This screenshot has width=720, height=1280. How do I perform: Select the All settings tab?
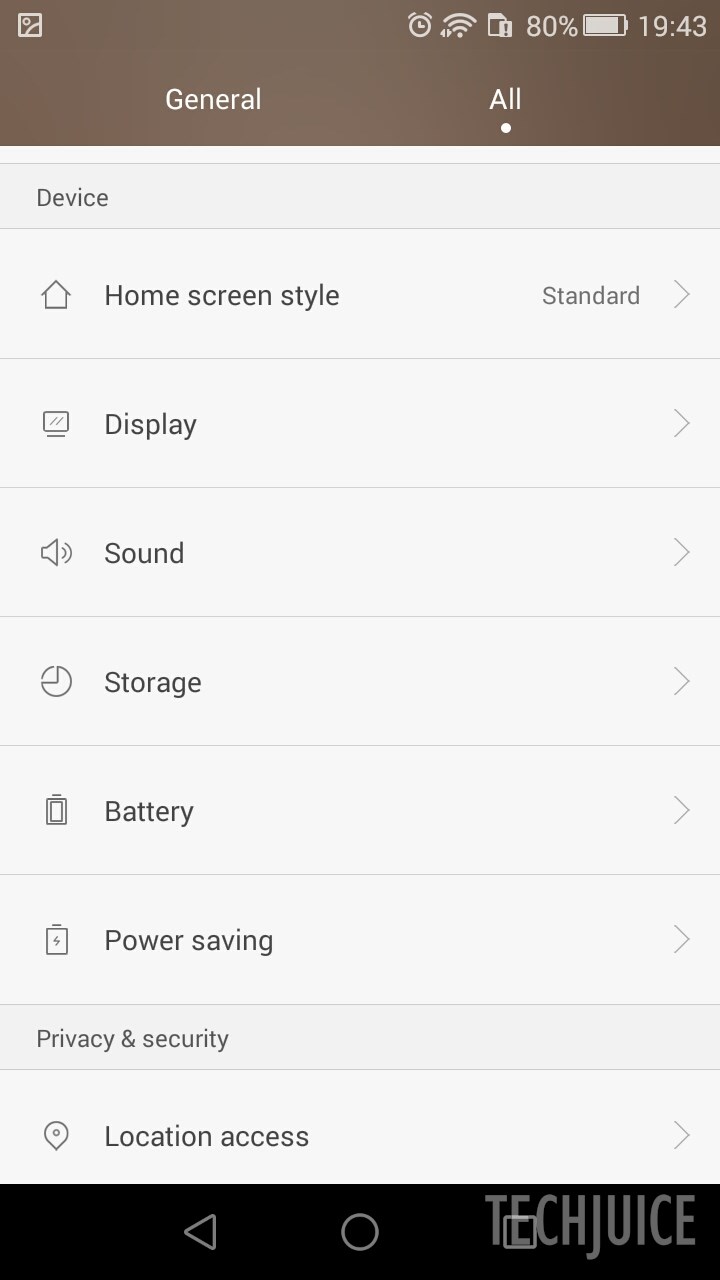tap(505, 99)
